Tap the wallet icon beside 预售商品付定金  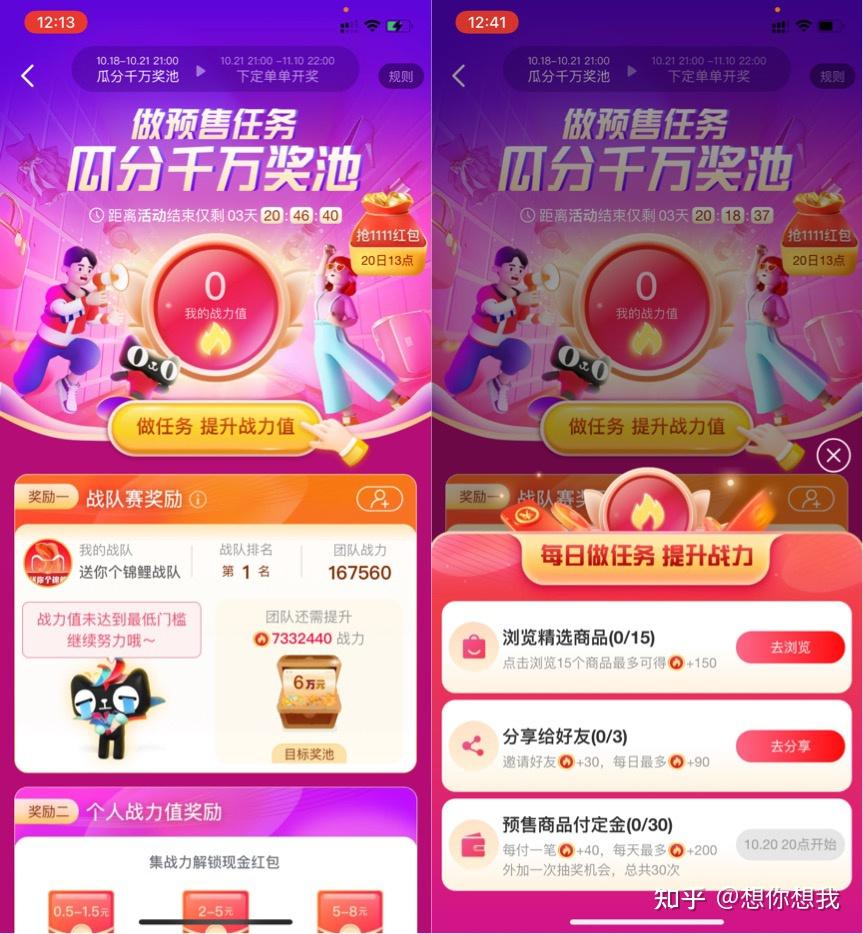474,847
